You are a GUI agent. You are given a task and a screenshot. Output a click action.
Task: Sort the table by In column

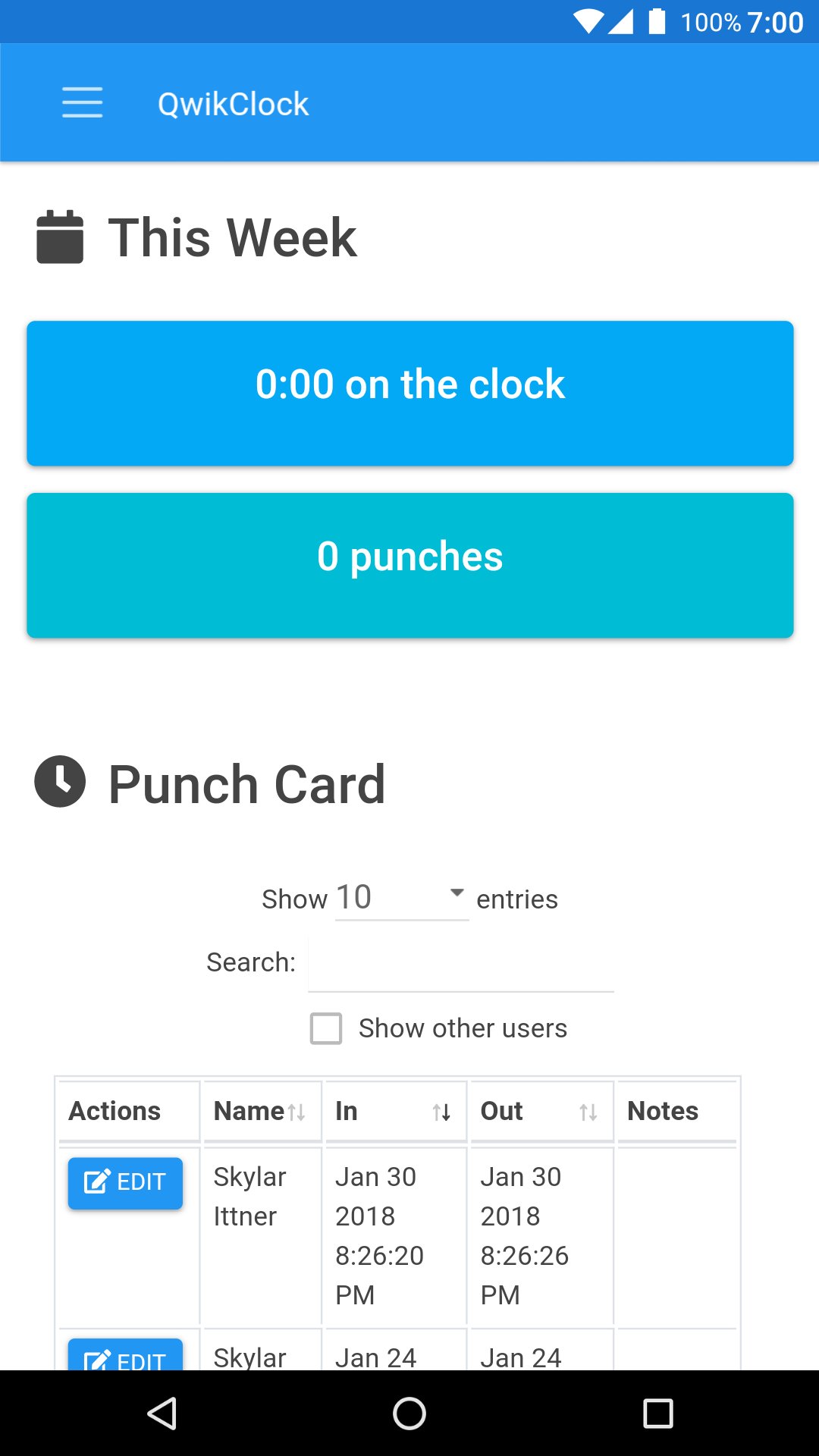pos(394,1112)
